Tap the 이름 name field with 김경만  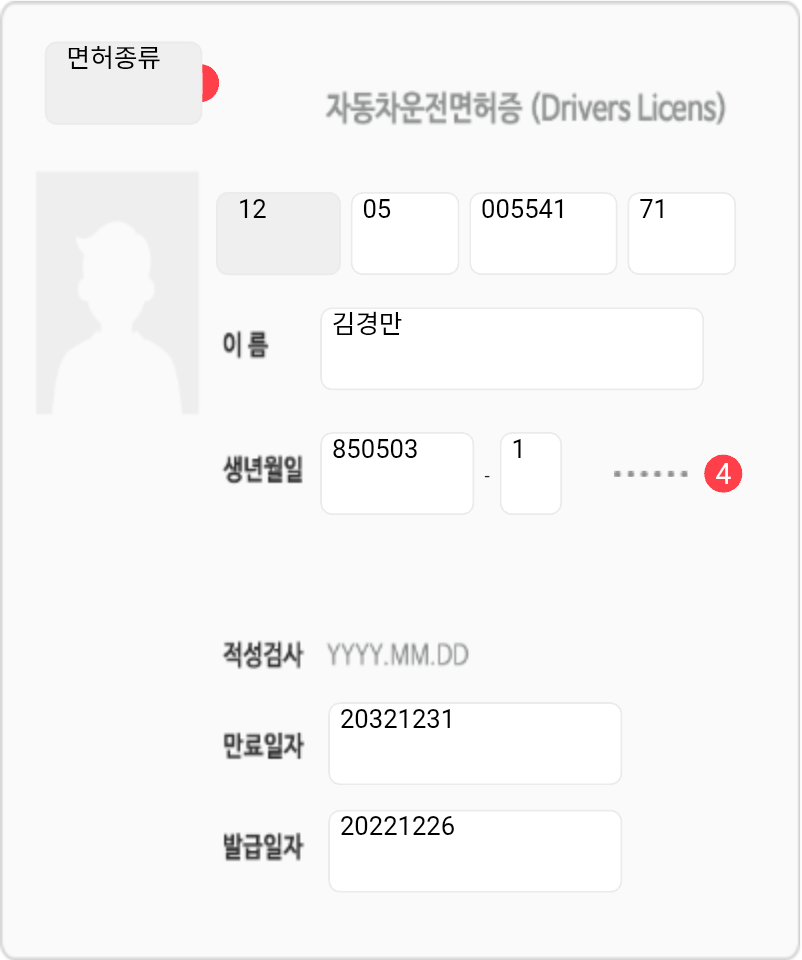(x=511, y=348)
